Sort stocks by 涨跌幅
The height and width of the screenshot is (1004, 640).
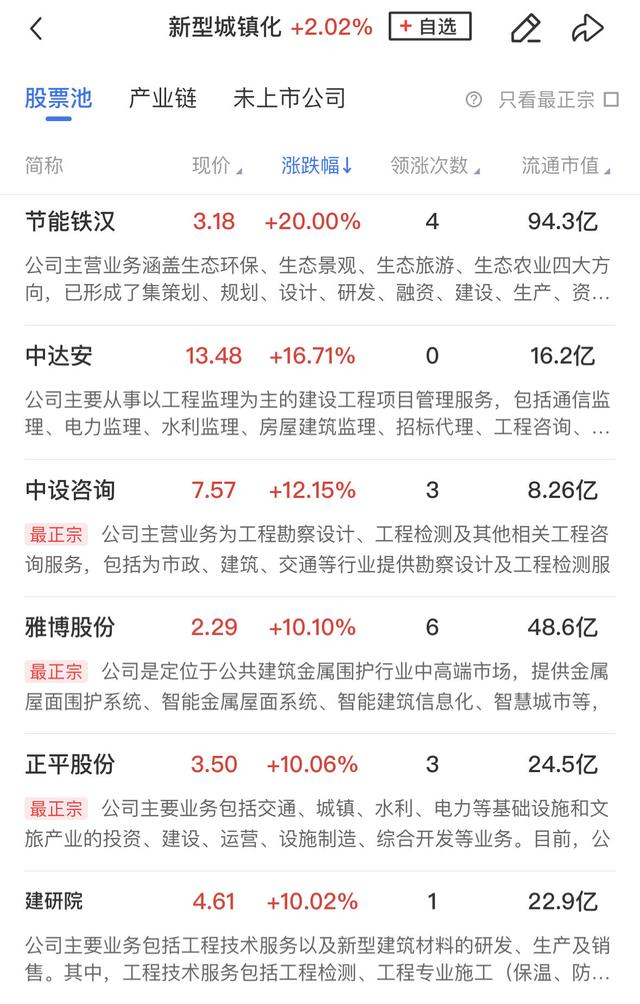(317, 166)
